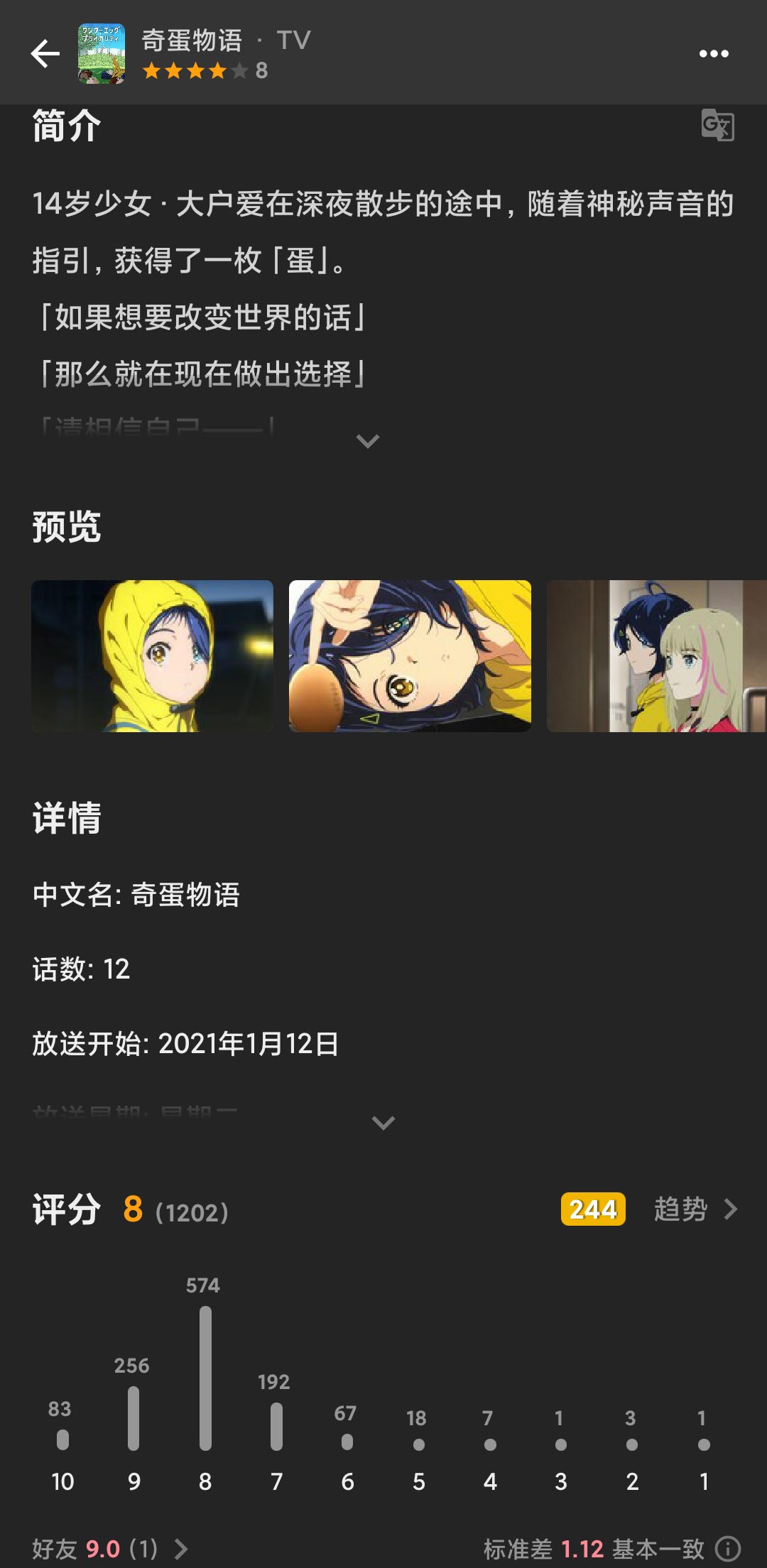
Task: Open the two girls preview image
Action: pos(656,655)
